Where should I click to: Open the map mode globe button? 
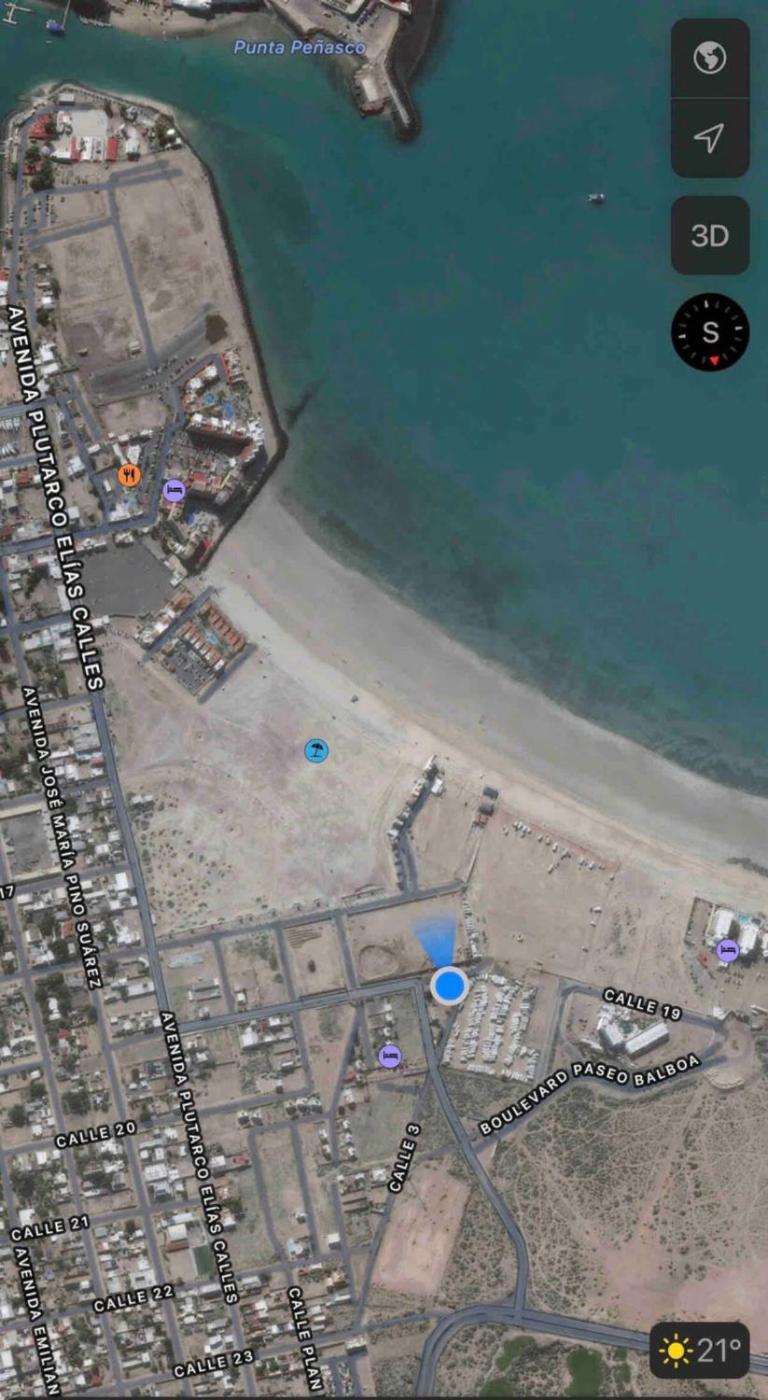pos(709,58)
